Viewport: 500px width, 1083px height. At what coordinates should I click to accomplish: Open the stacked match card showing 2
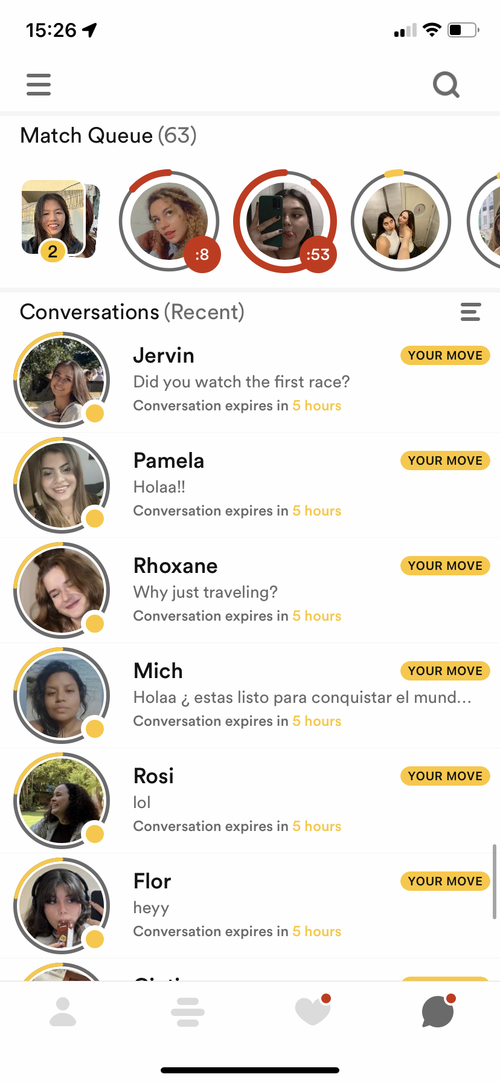tap(61, 220)
